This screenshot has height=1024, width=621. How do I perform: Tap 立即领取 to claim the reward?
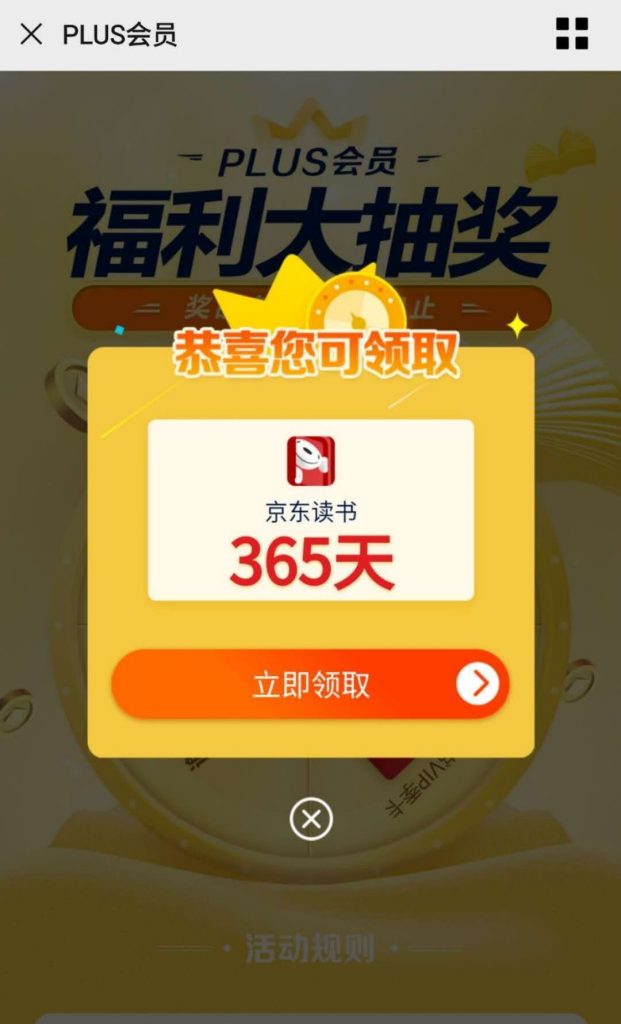tap(311, 684)
